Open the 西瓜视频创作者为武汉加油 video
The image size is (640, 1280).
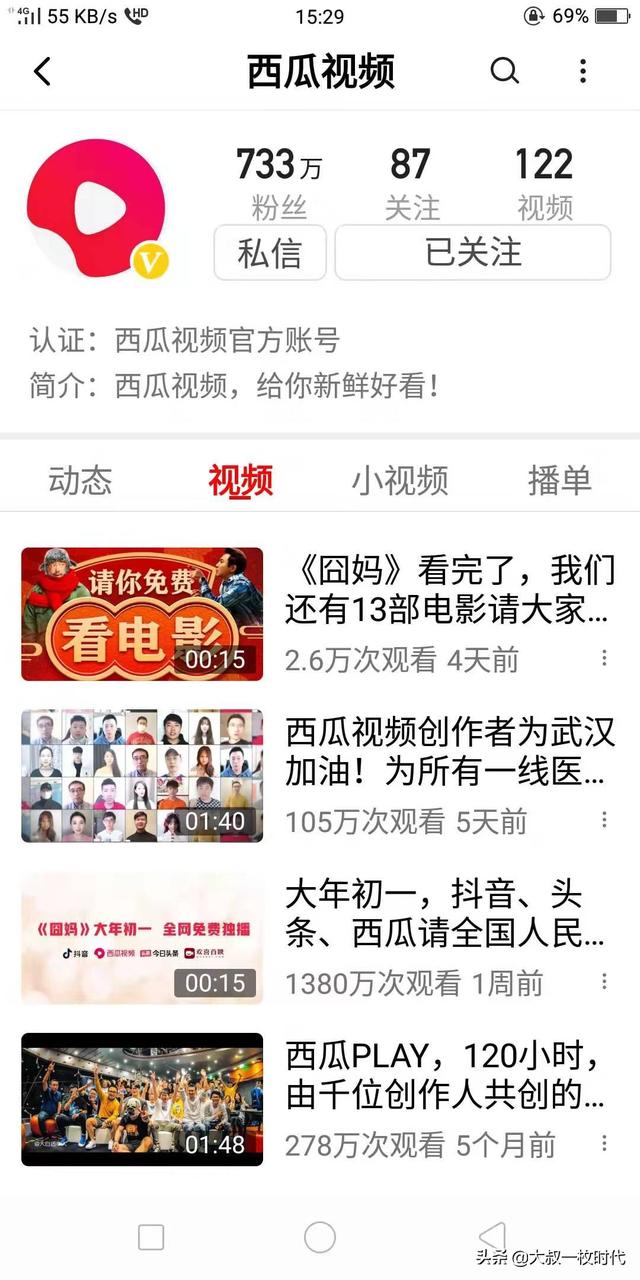142,776
